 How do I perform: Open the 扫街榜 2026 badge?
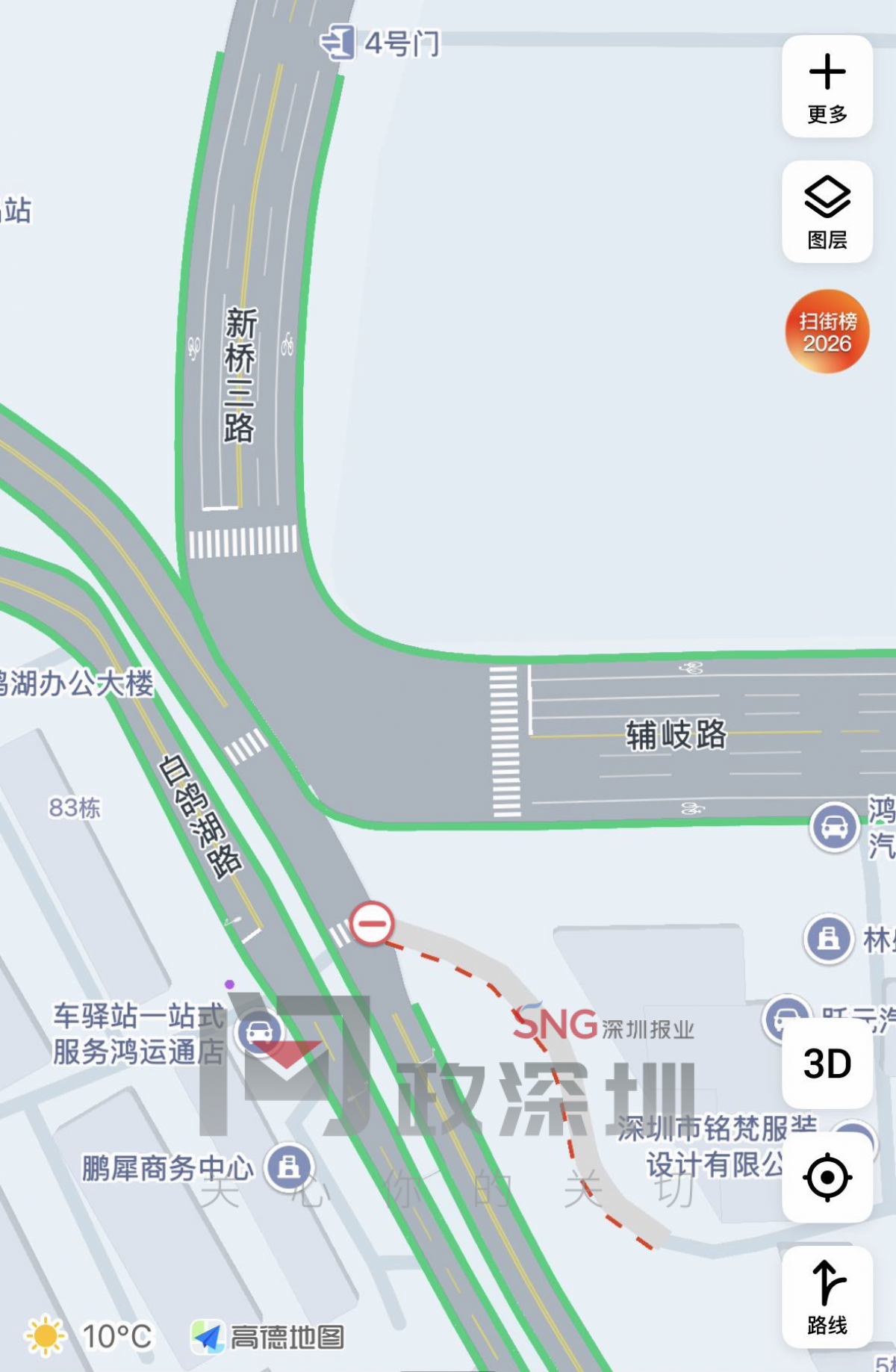coord(827,332)
